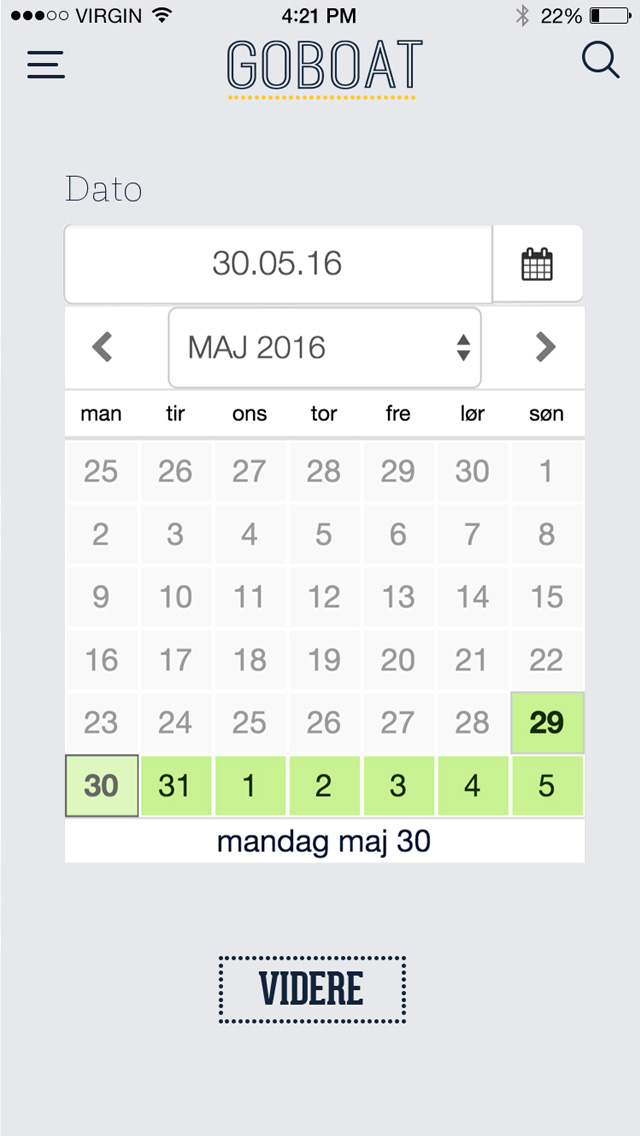The image size is (640, 1136).
Task: Open the search magnifier
Action: pyautogui.click(x=601, y=61)
